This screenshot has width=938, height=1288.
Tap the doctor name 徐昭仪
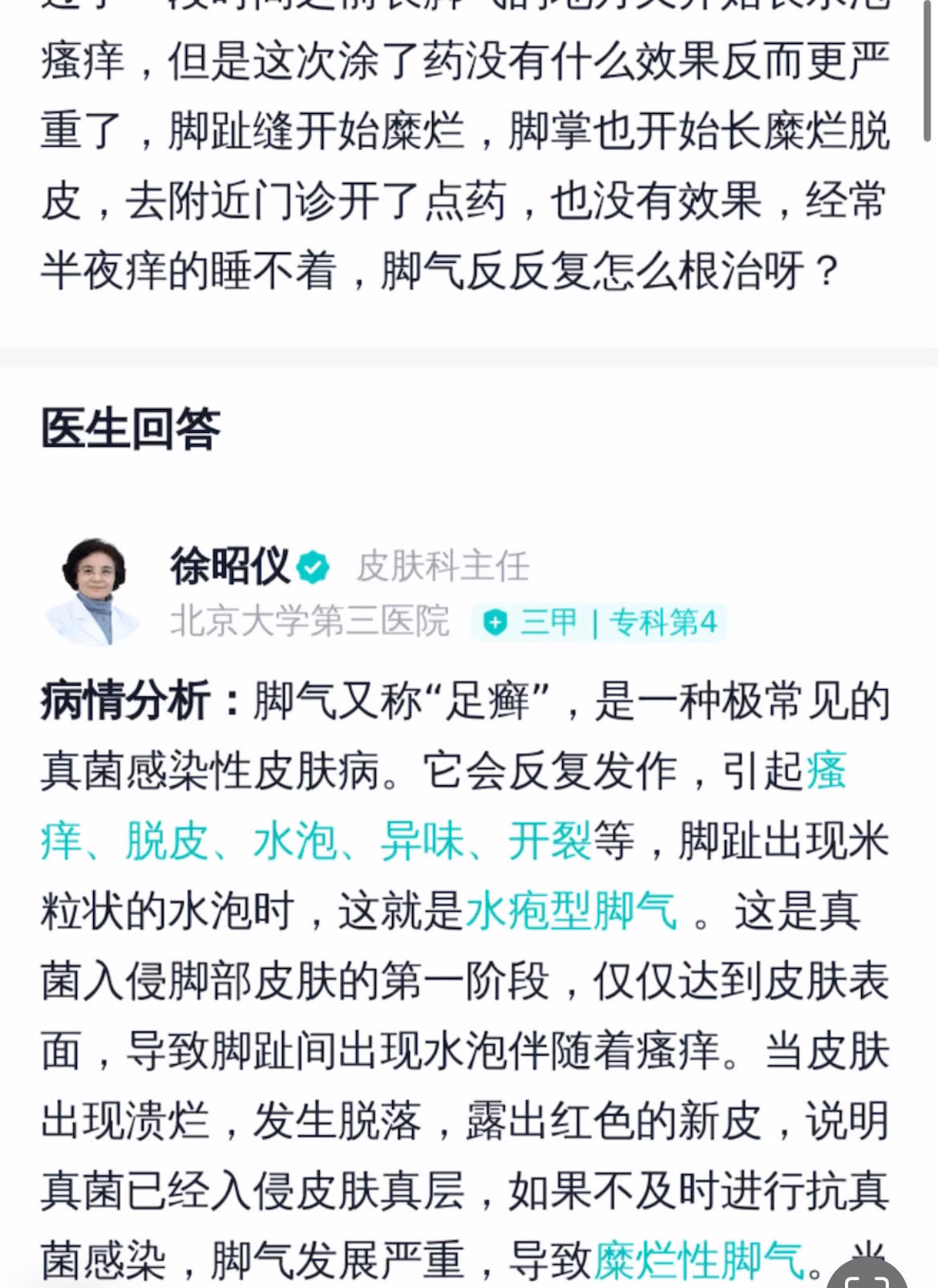[229, 566]
